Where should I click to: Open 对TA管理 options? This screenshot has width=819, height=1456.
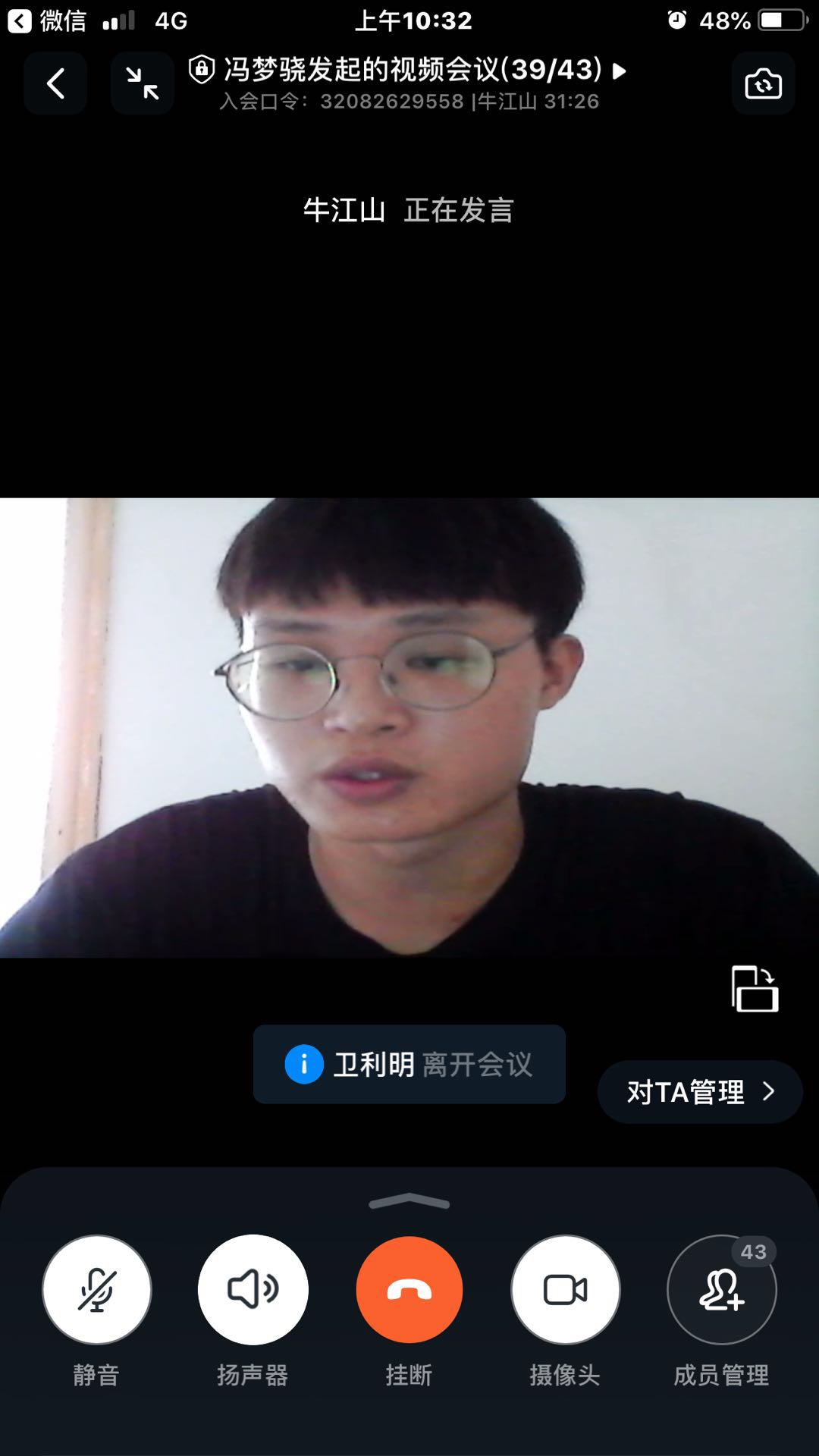699,1092
